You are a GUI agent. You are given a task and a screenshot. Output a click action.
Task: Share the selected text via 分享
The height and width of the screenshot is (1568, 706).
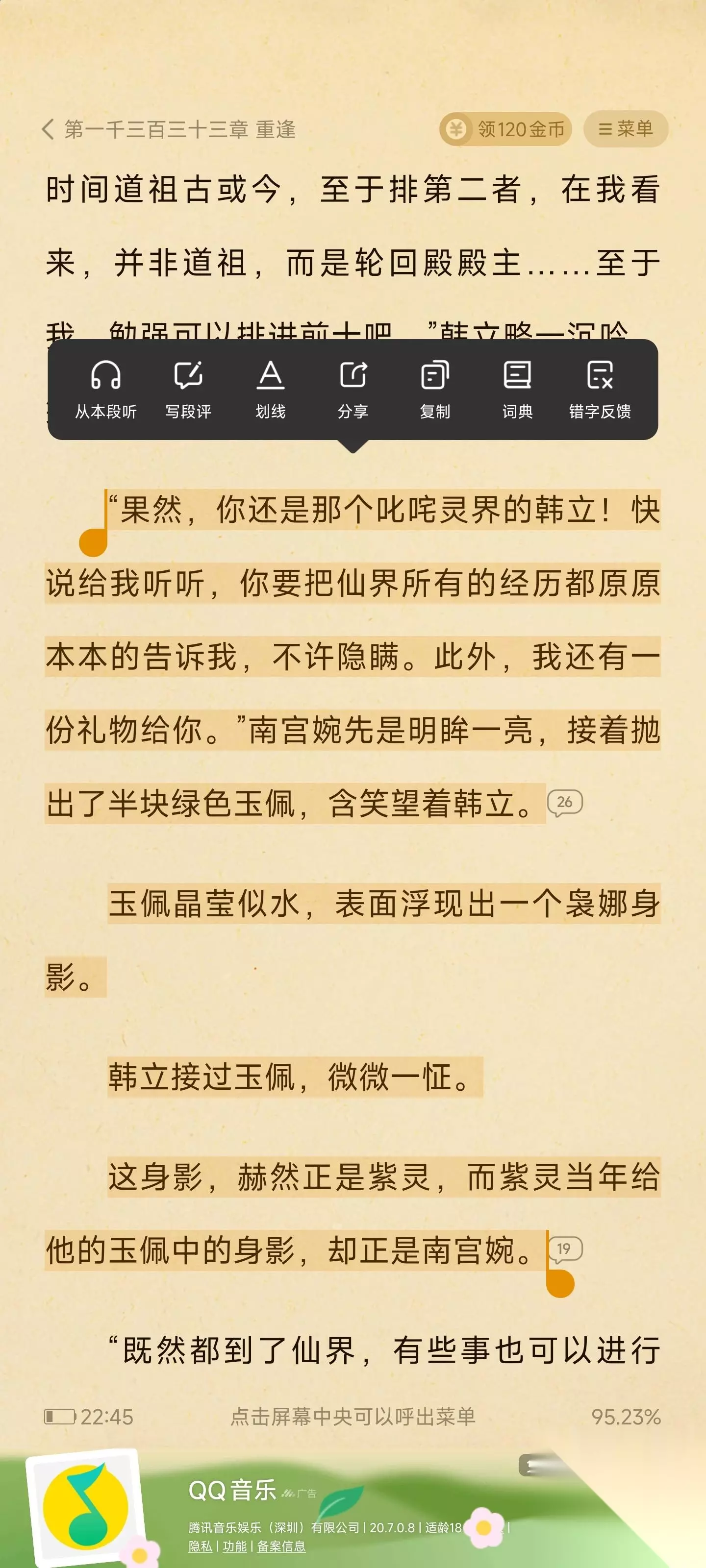(353, 390)
